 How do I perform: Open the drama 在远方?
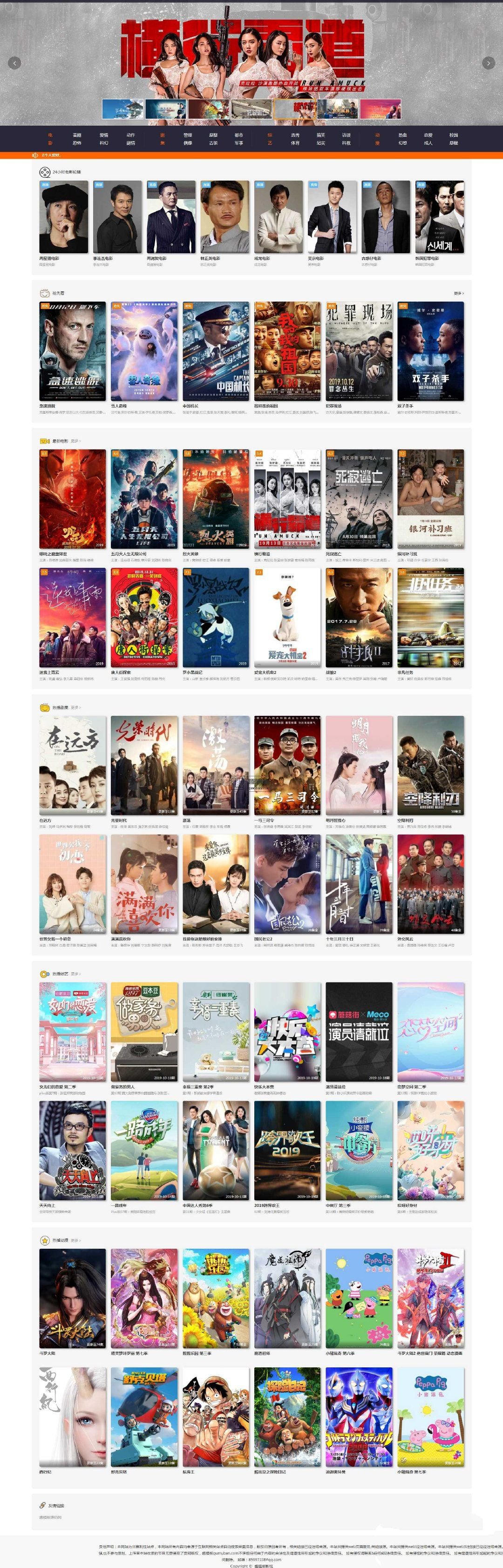73,765
